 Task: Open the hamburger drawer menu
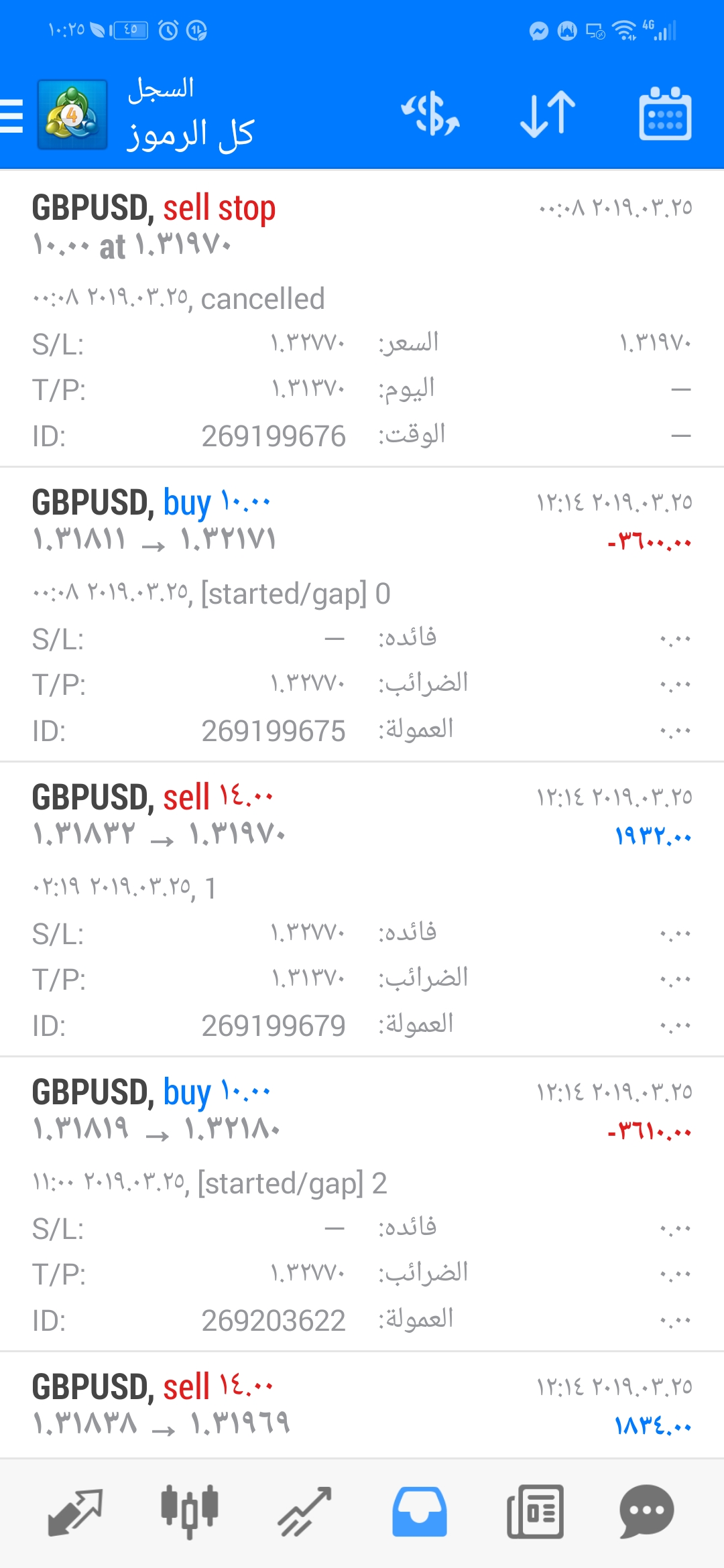coord(12,116)
